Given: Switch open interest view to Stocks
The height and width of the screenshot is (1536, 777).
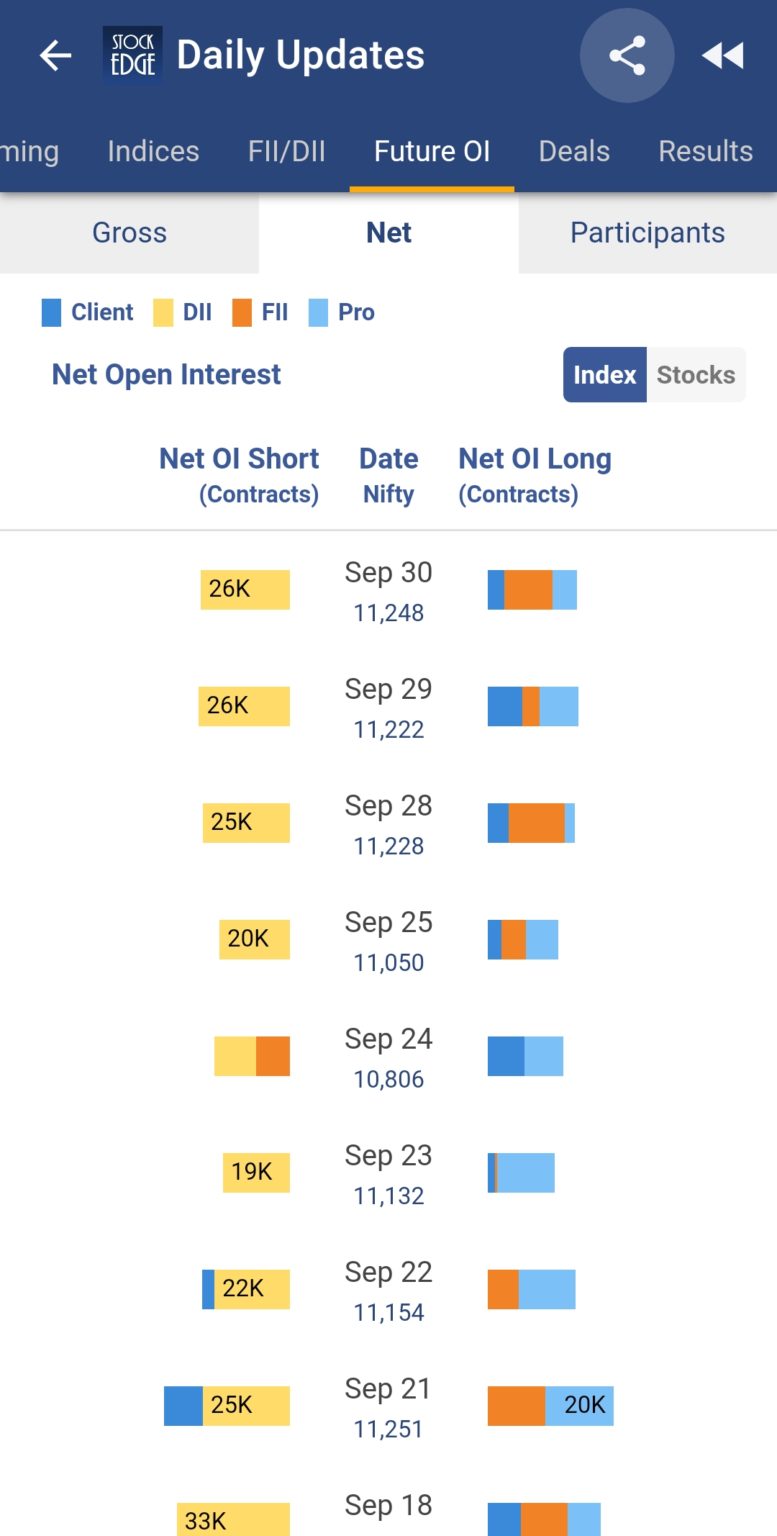Looking at the screenshot, I should [x=696, y=375].
